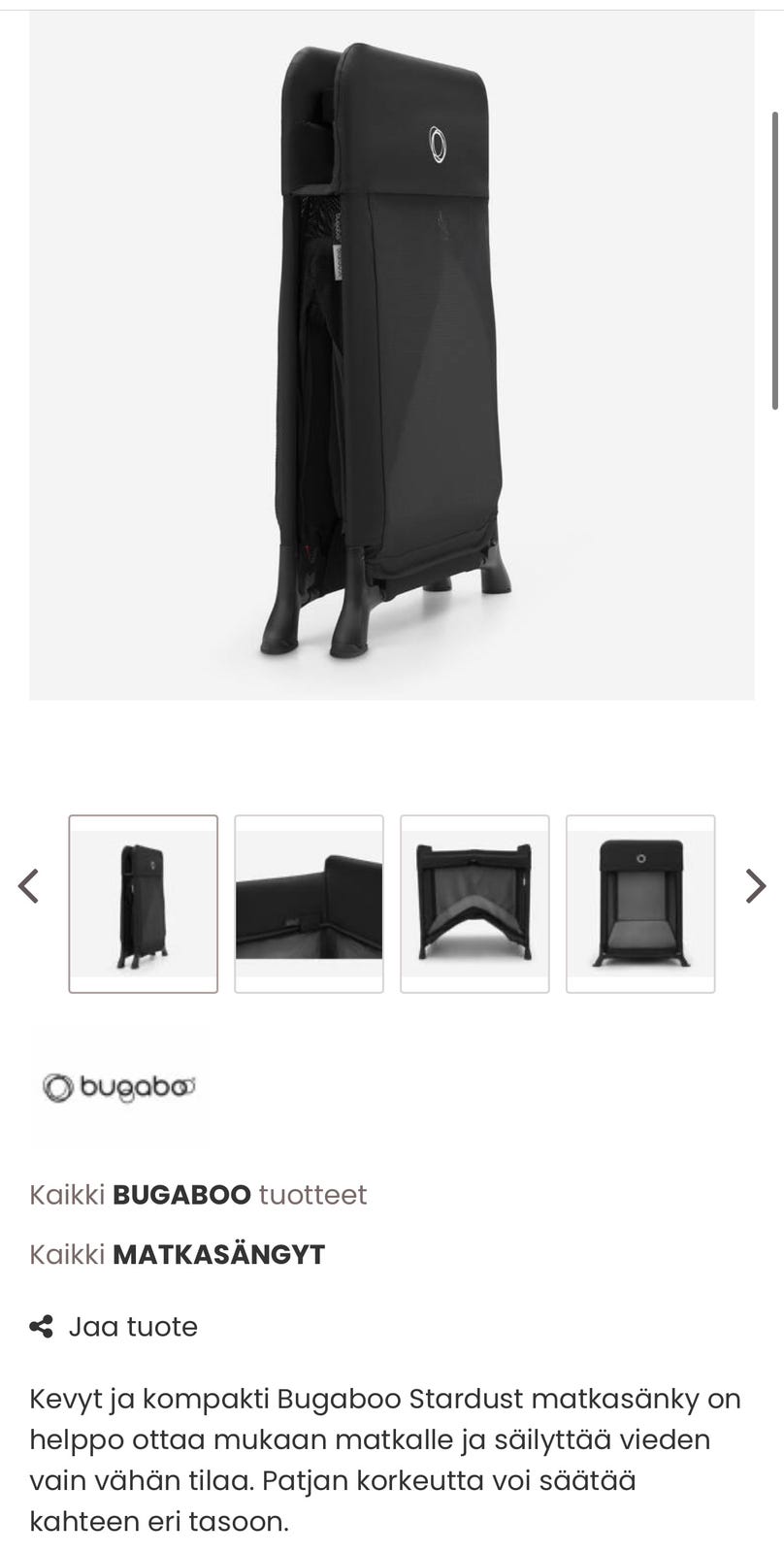Show previous thumbnails with left arrow

point(29,886)
